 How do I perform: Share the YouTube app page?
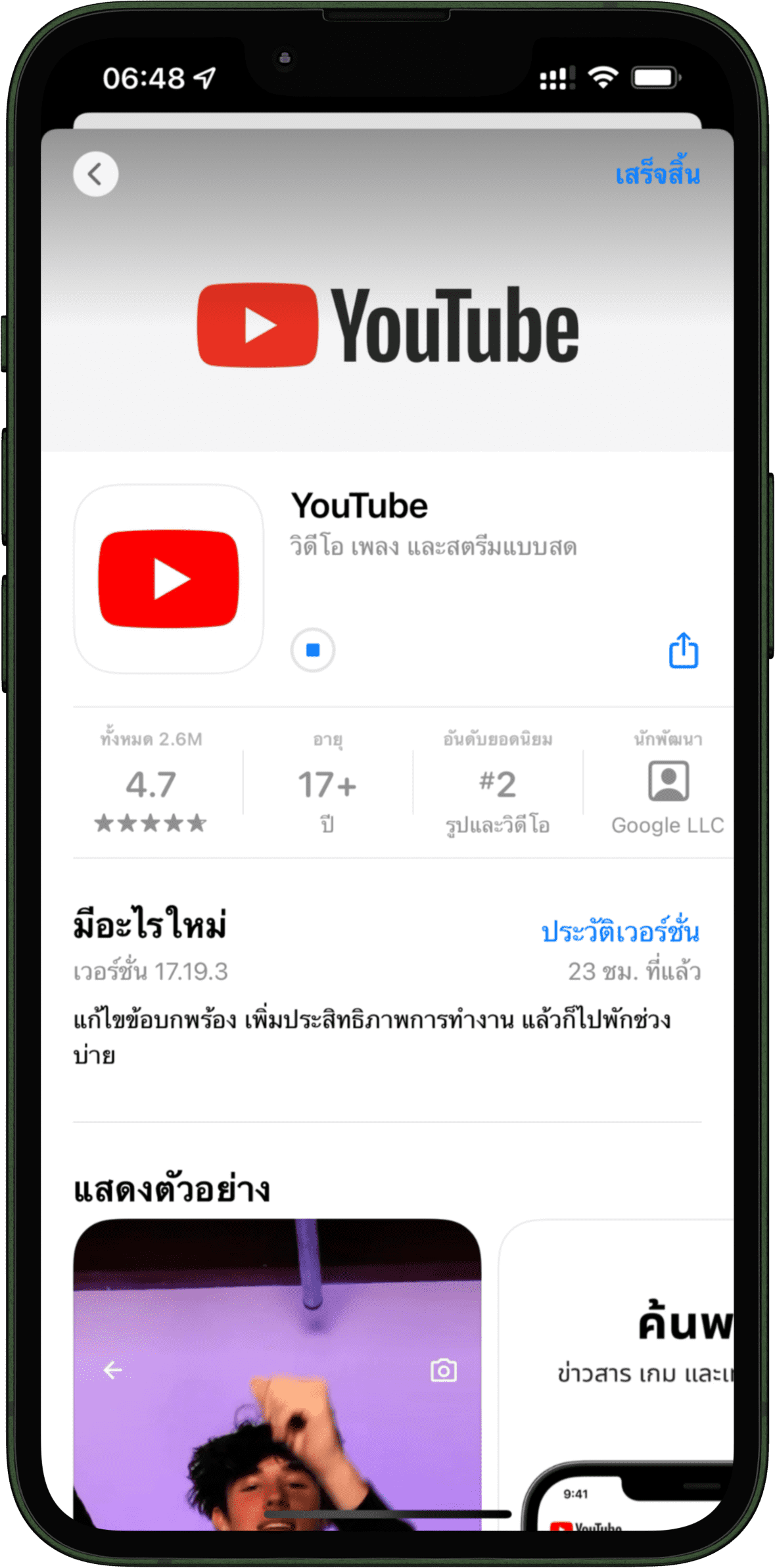point(683,650)
